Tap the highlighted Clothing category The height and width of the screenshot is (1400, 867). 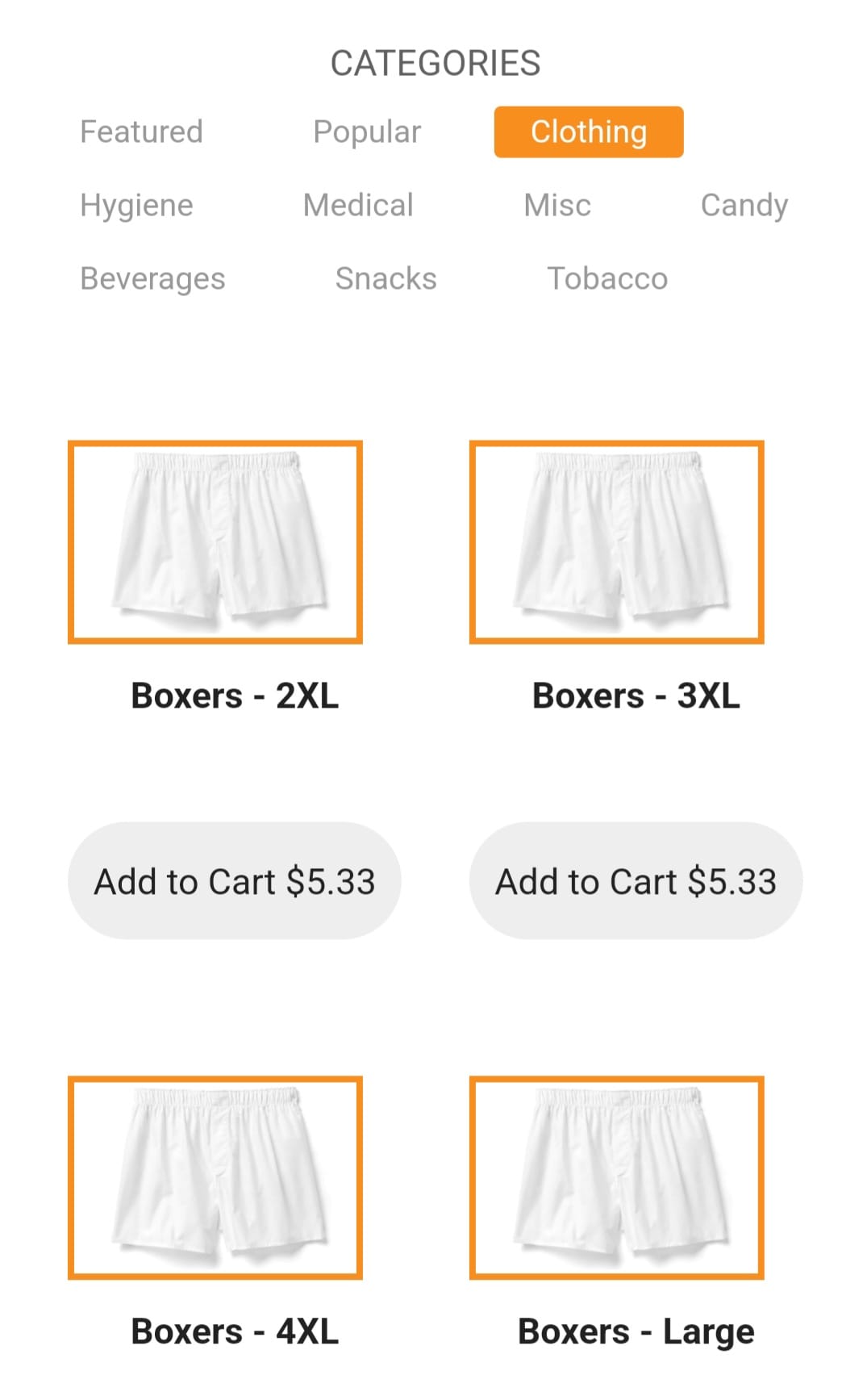(589, 132)
